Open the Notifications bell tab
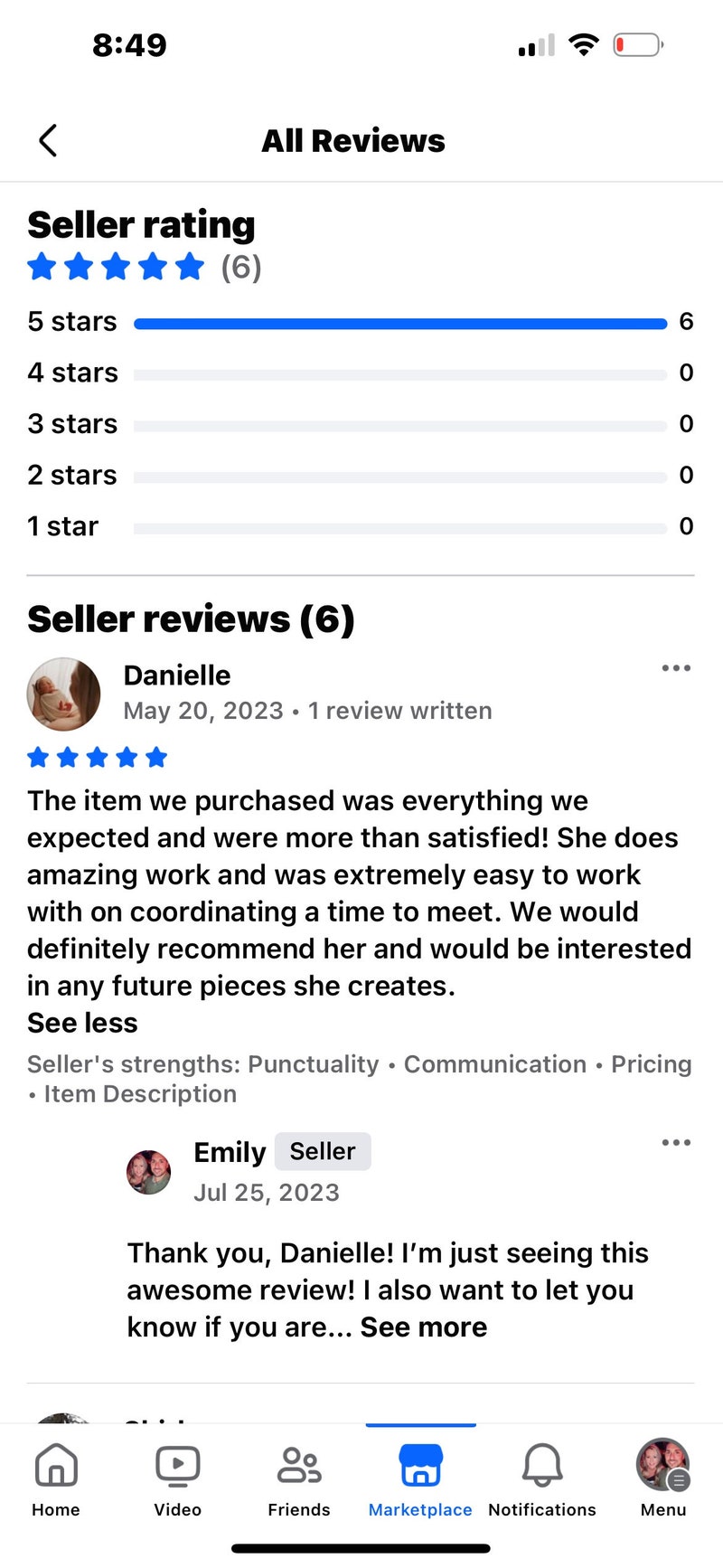Screen dimensions: 723x1568 pyautogui.click(x=542, y=1479)
